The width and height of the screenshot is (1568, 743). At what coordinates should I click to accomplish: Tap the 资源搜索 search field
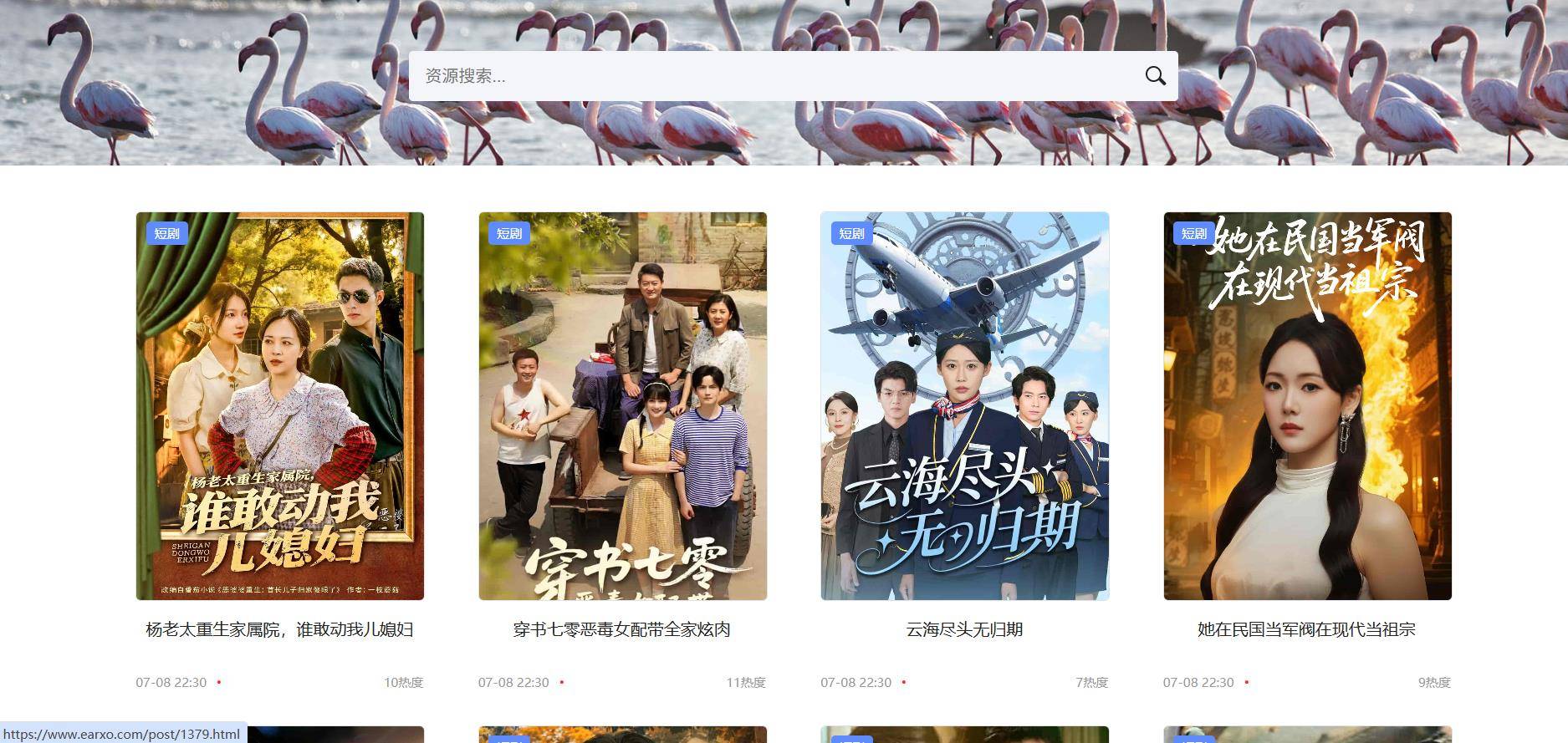[769, 76]
